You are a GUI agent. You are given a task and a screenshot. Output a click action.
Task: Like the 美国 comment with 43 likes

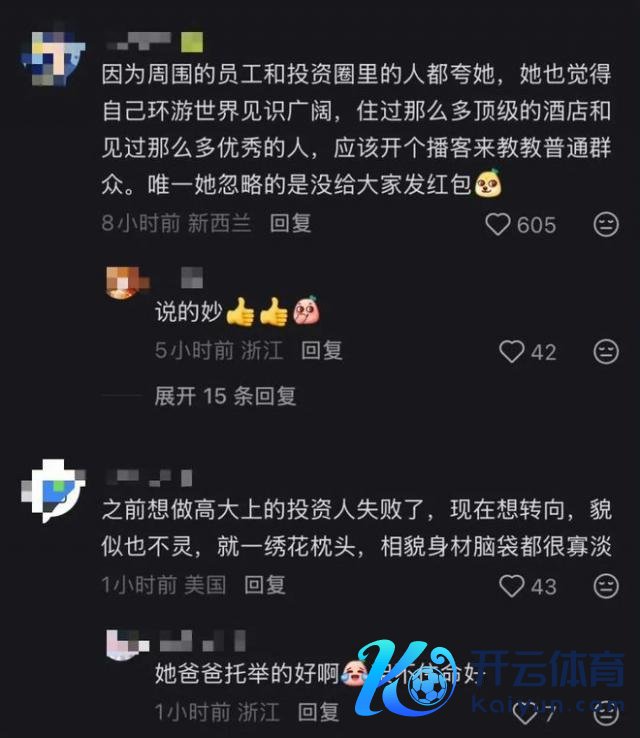pyautogui.click(x=513, y=586)
